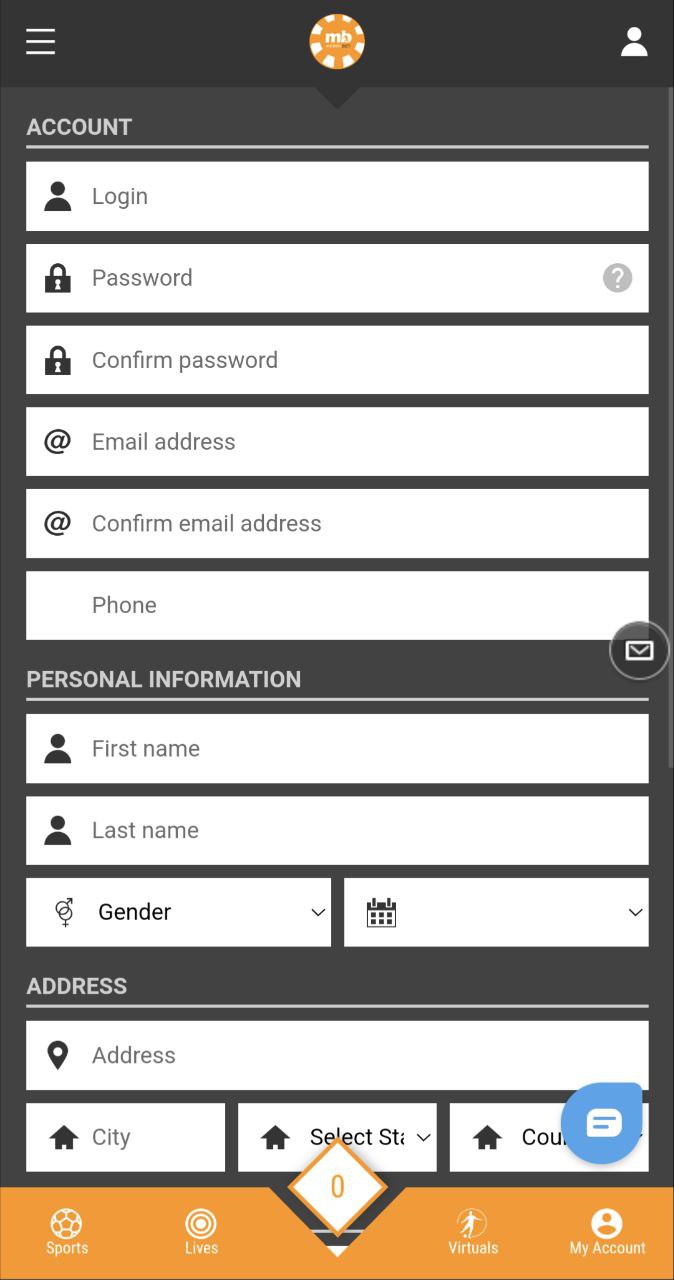Focus the Confirm password field

tap(337, 360)
